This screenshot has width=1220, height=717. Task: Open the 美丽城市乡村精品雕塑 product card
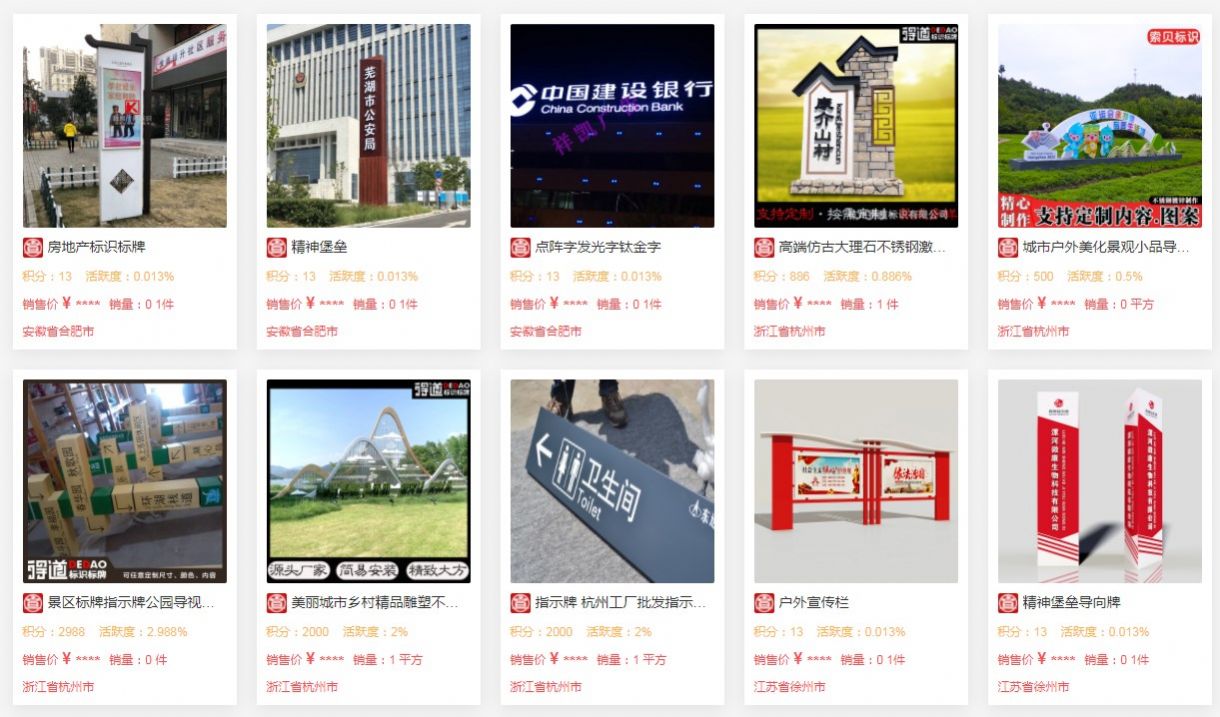[x=374, y=603]
